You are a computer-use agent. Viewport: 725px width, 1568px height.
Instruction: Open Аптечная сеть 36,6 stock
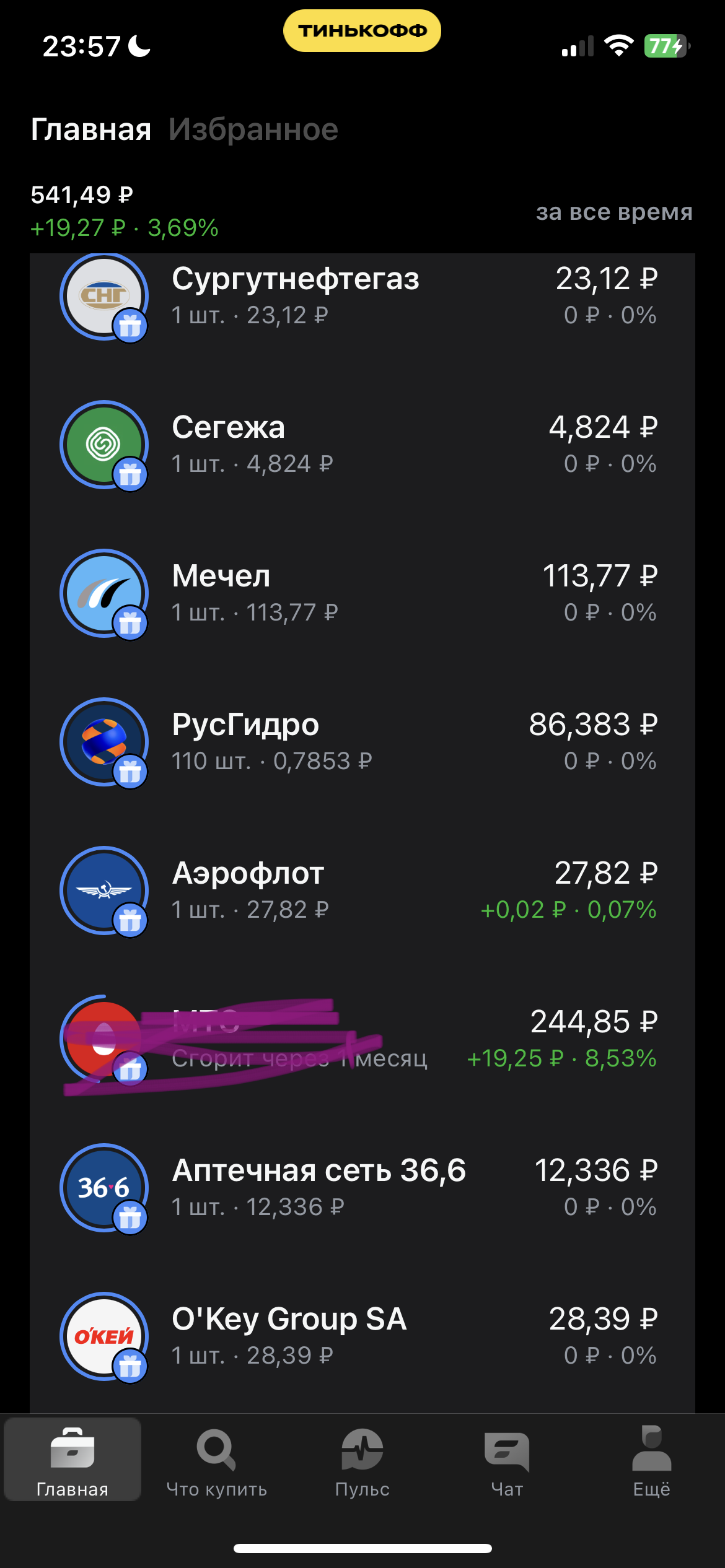pyautogui.click(x=362, y=1188)
